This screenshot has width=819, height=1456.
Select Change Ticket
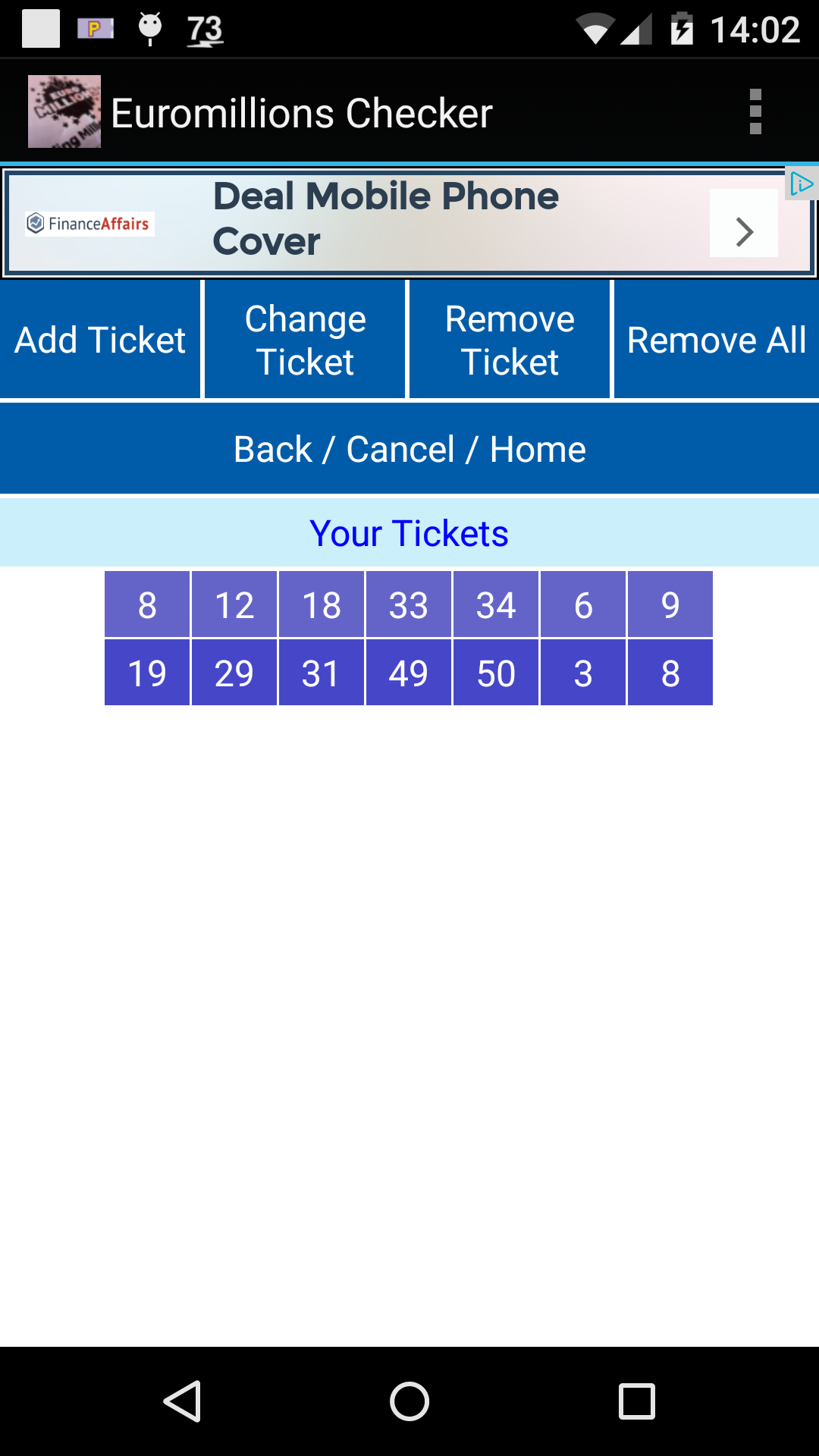(x=306, y=340)
